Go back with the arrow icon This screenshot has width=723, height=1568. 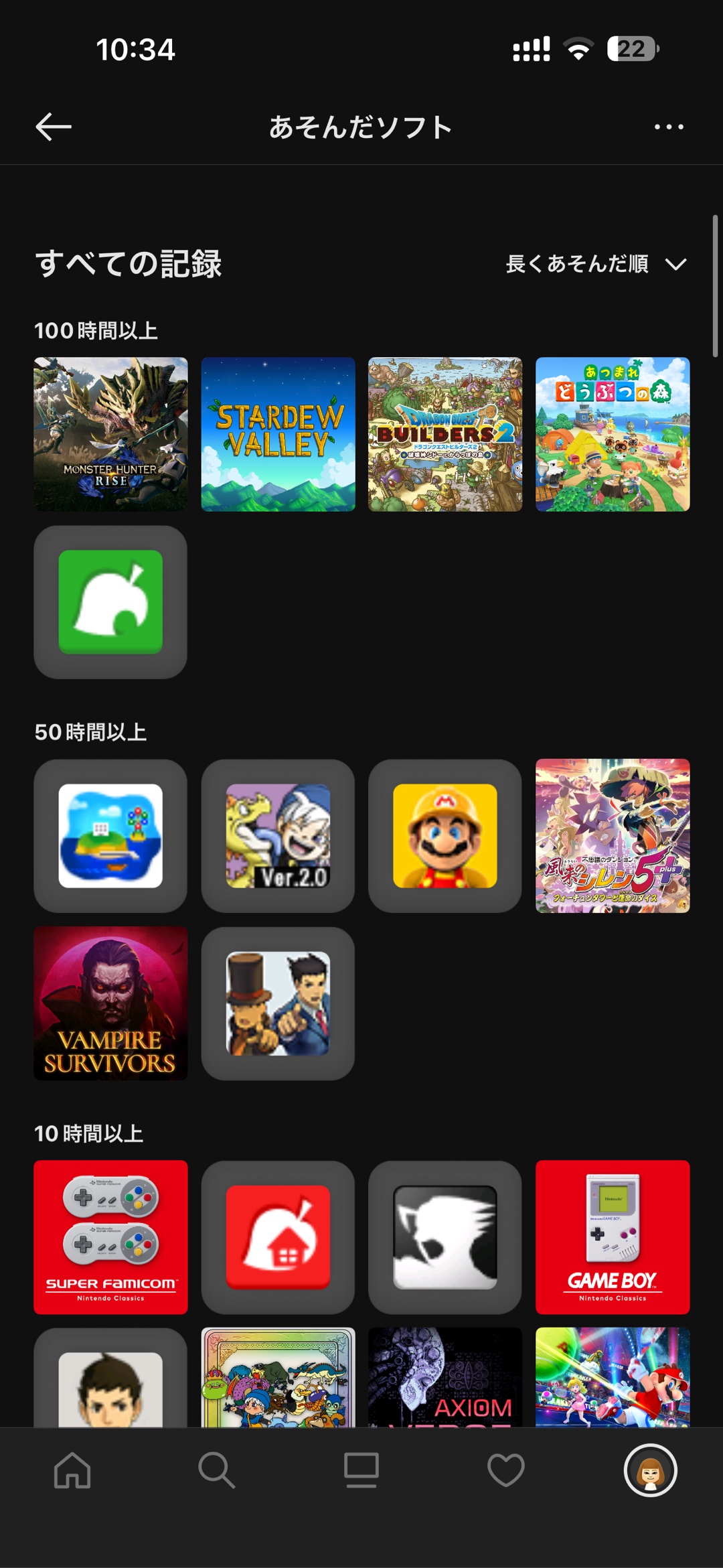point(54,127)
